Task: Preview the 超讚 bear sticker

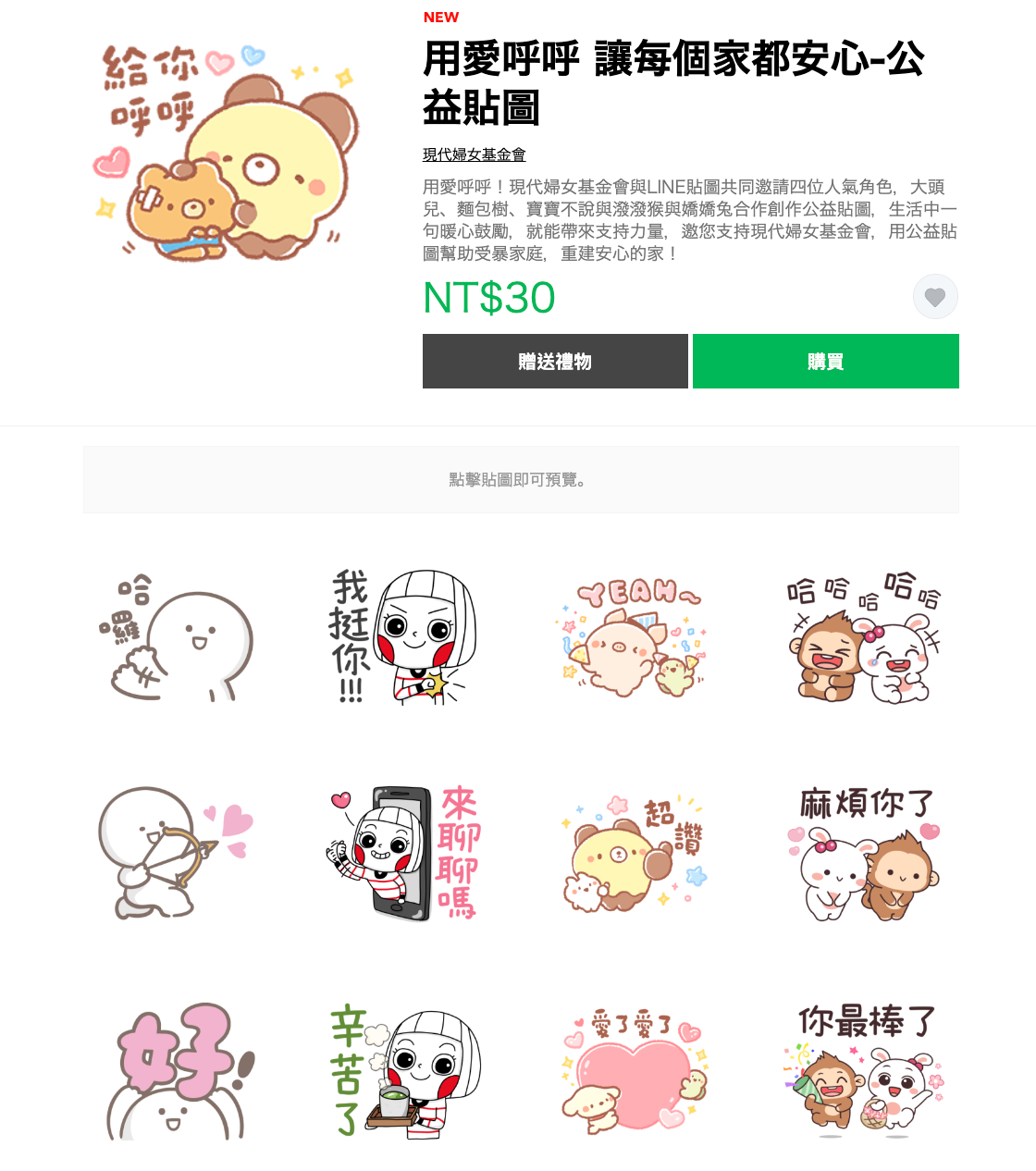Action: click(x=634, y=852)
